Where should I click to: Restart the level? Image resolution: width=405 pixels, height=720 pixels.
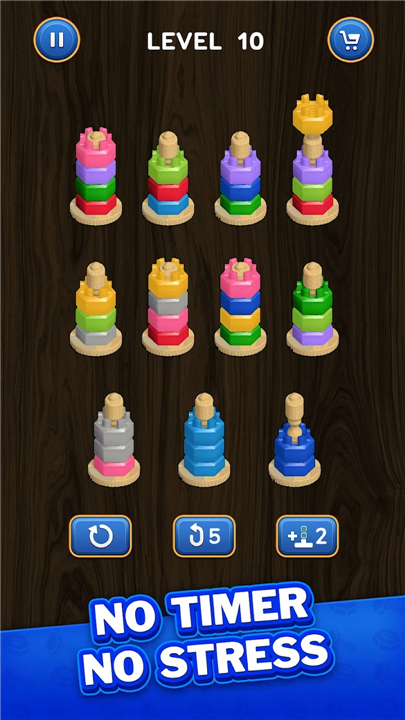[x=101, y=536]
